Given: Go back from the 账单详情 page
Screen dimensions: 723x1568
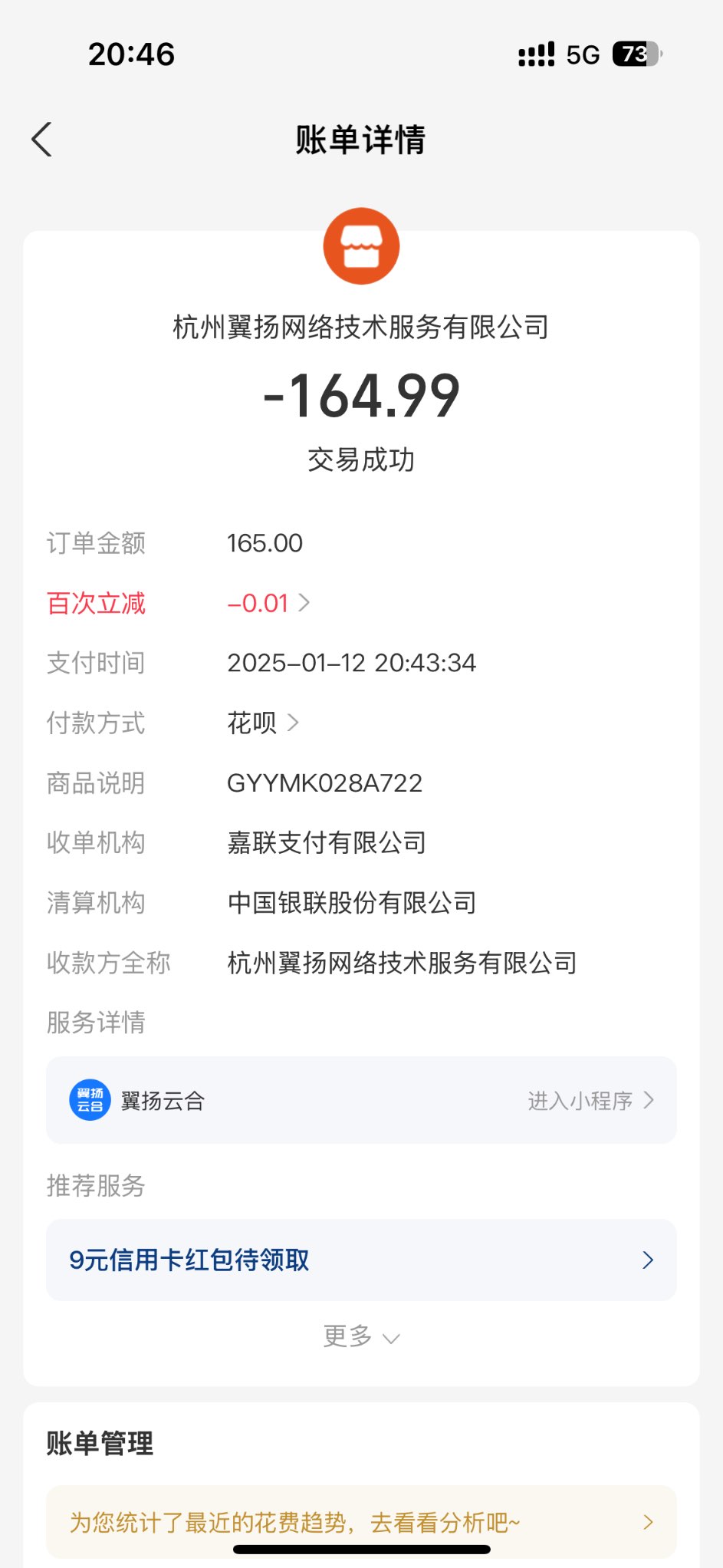Looking at the screenshot, I should (42, 140).
